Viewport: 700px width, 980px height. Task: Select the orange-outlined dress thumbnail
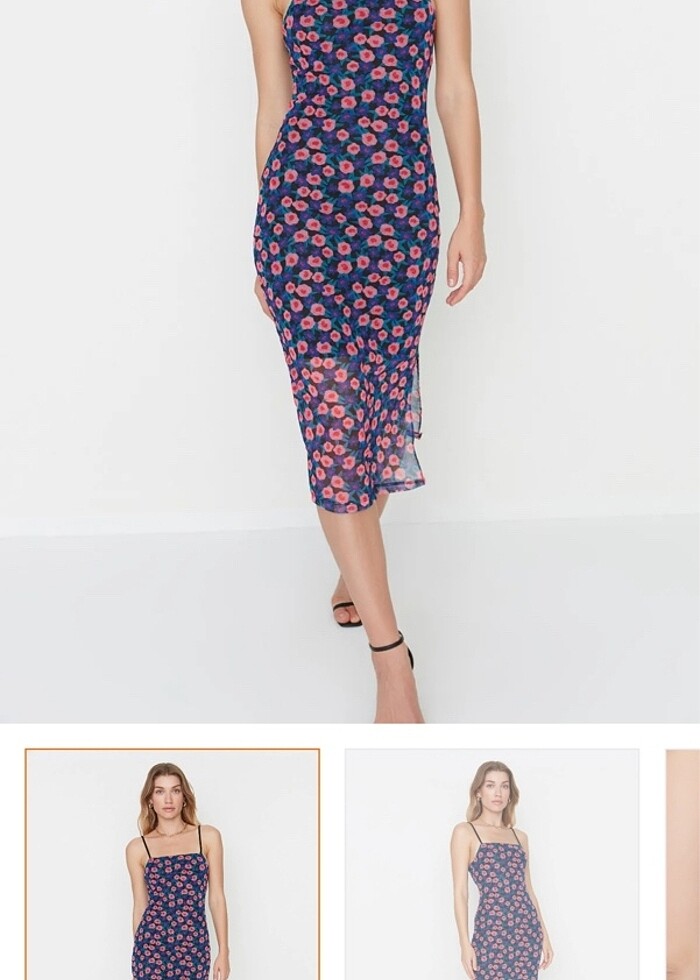(x=172, y=864)
